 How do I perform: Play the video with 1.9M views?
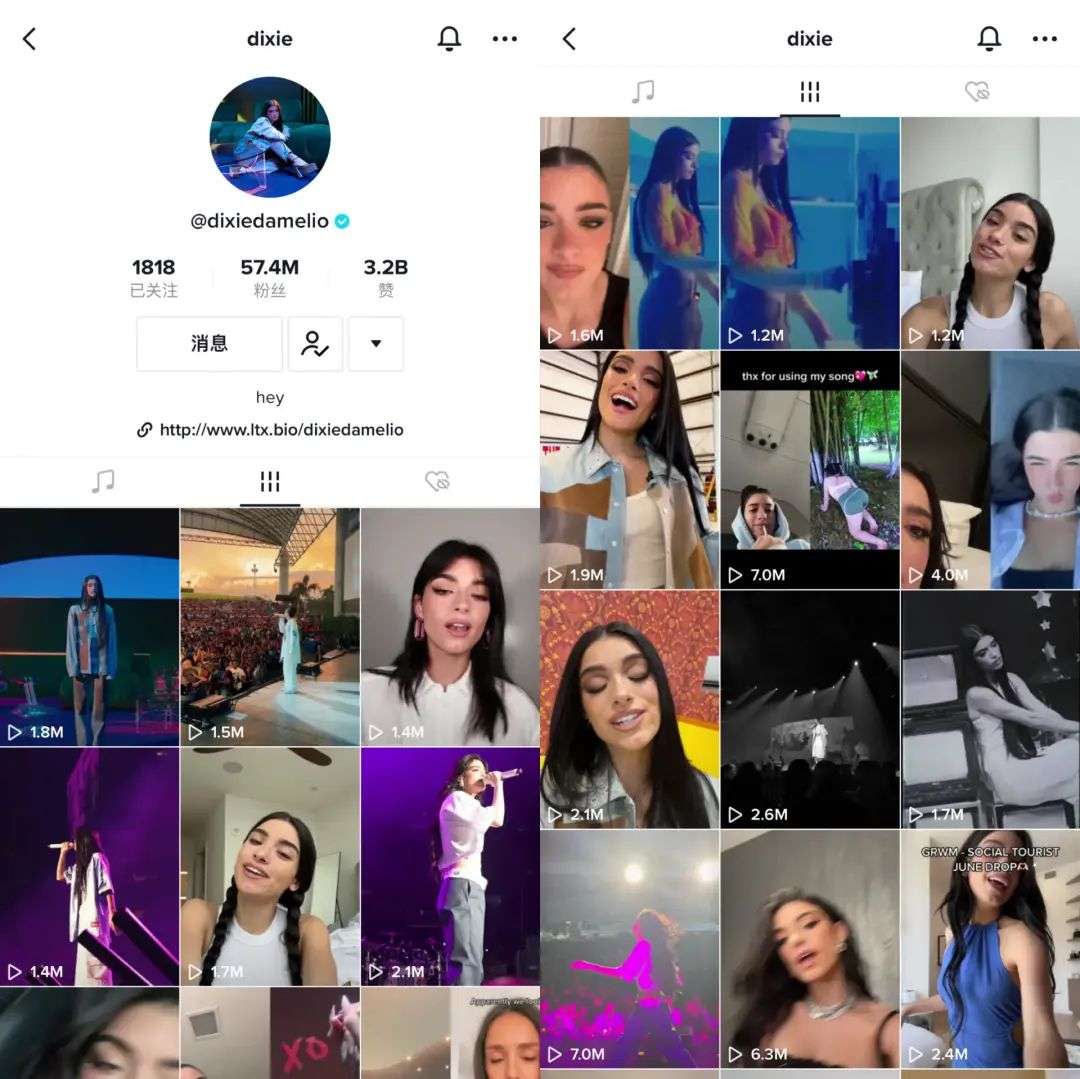629,470
